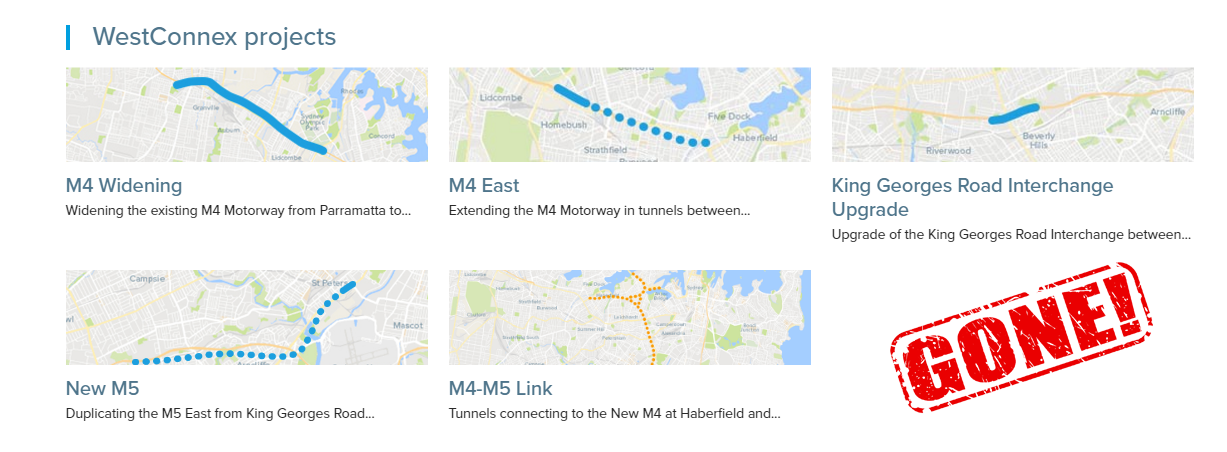Open the M4-M5 Link project

500,389
